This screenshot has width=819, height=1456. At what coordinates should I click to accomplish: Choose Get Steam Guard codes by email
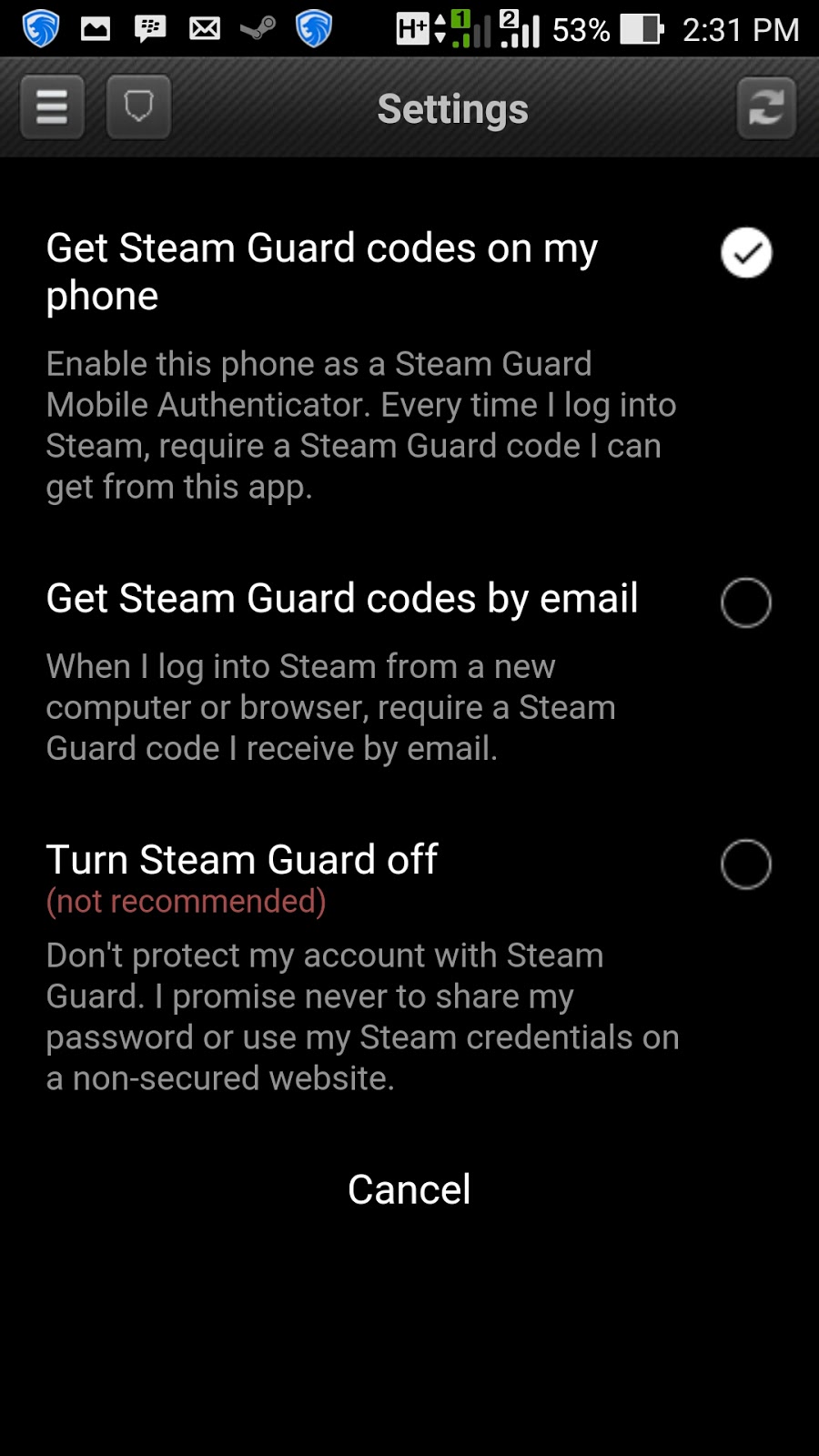[745, 602]
